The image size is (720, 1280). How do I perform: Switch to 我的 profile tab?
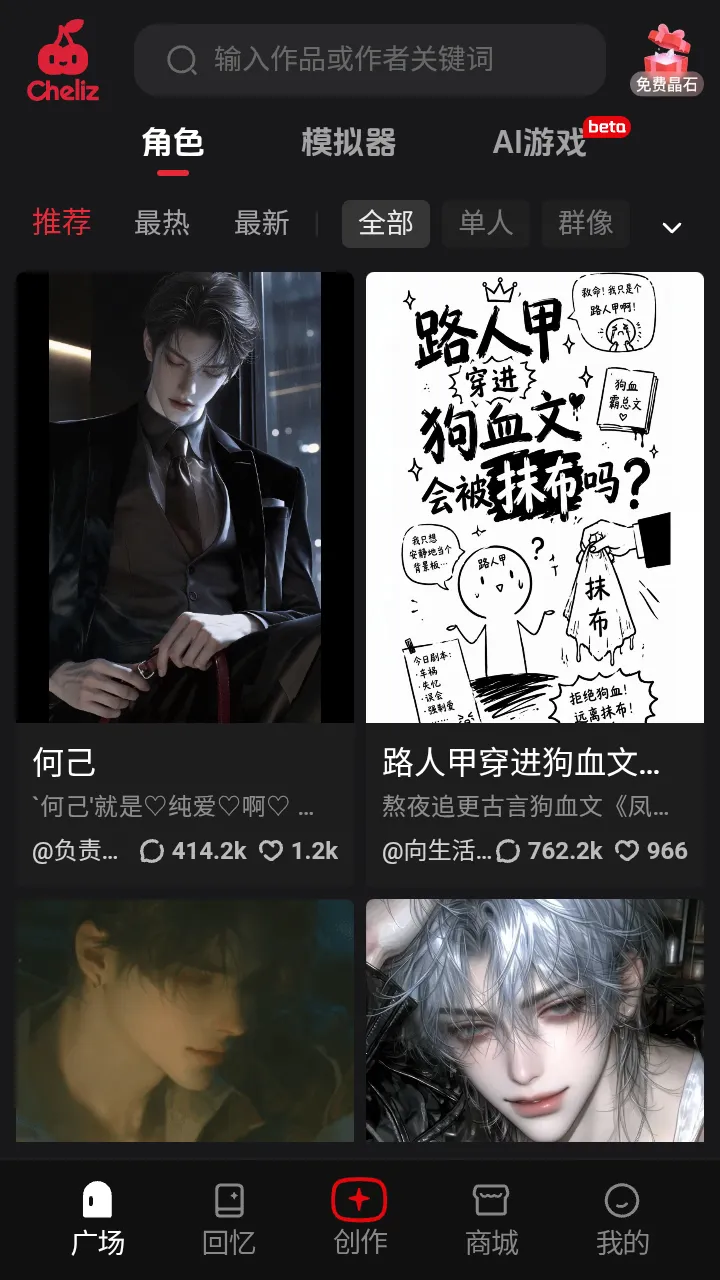pyautogui.click(x=622, y=1220)
